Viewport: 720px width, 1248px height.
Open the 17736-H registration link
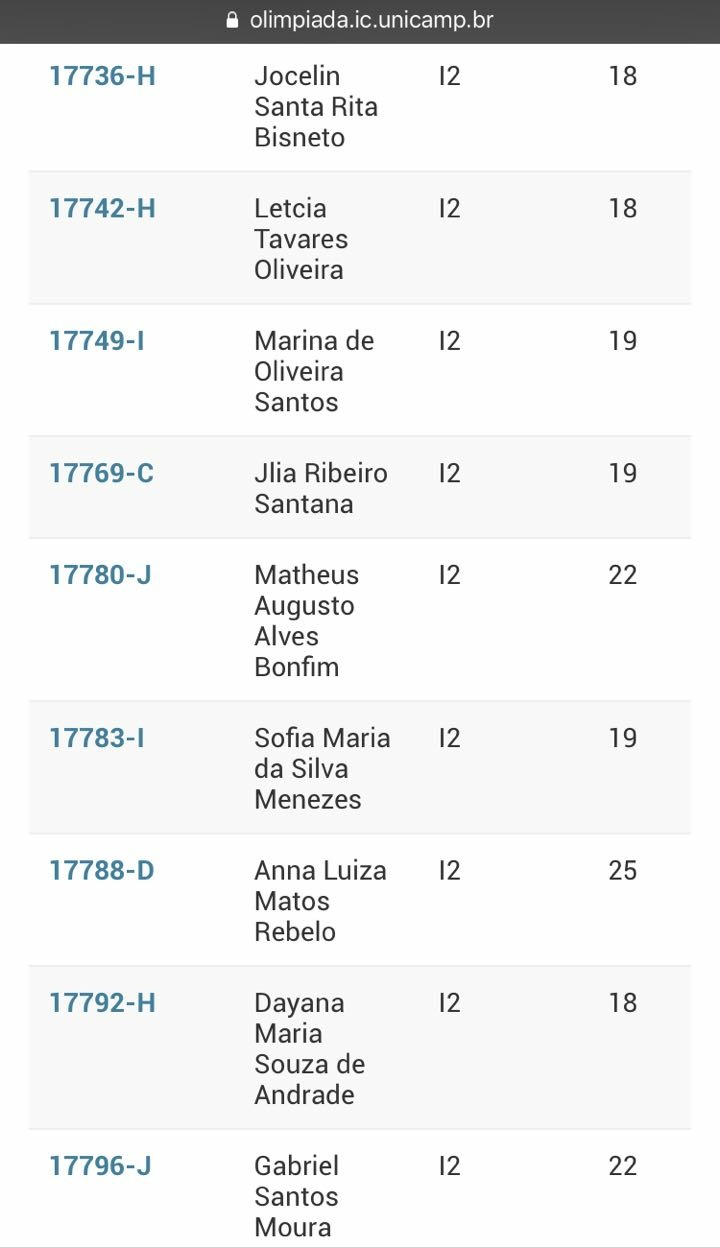click(102, 76)
